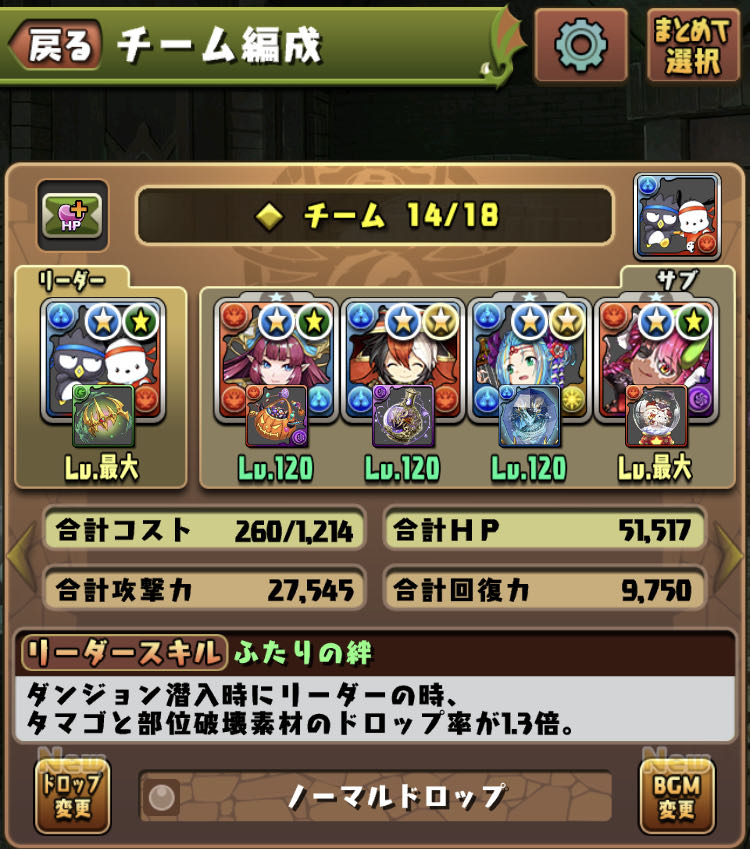Select the third sub with teal hair
The image size is (750, 849).
tap(530, 360)
